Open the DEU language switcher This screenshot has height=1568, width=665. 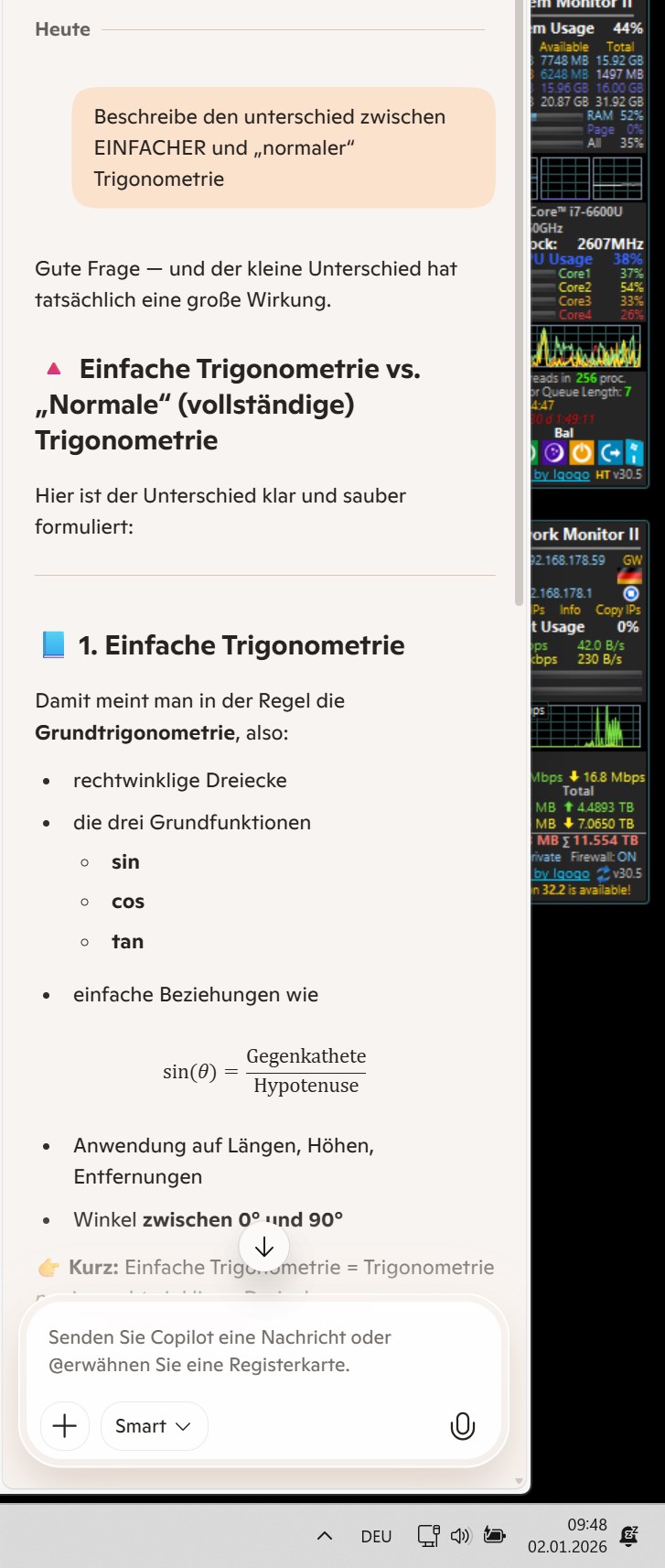click(x=376, y=1536)
